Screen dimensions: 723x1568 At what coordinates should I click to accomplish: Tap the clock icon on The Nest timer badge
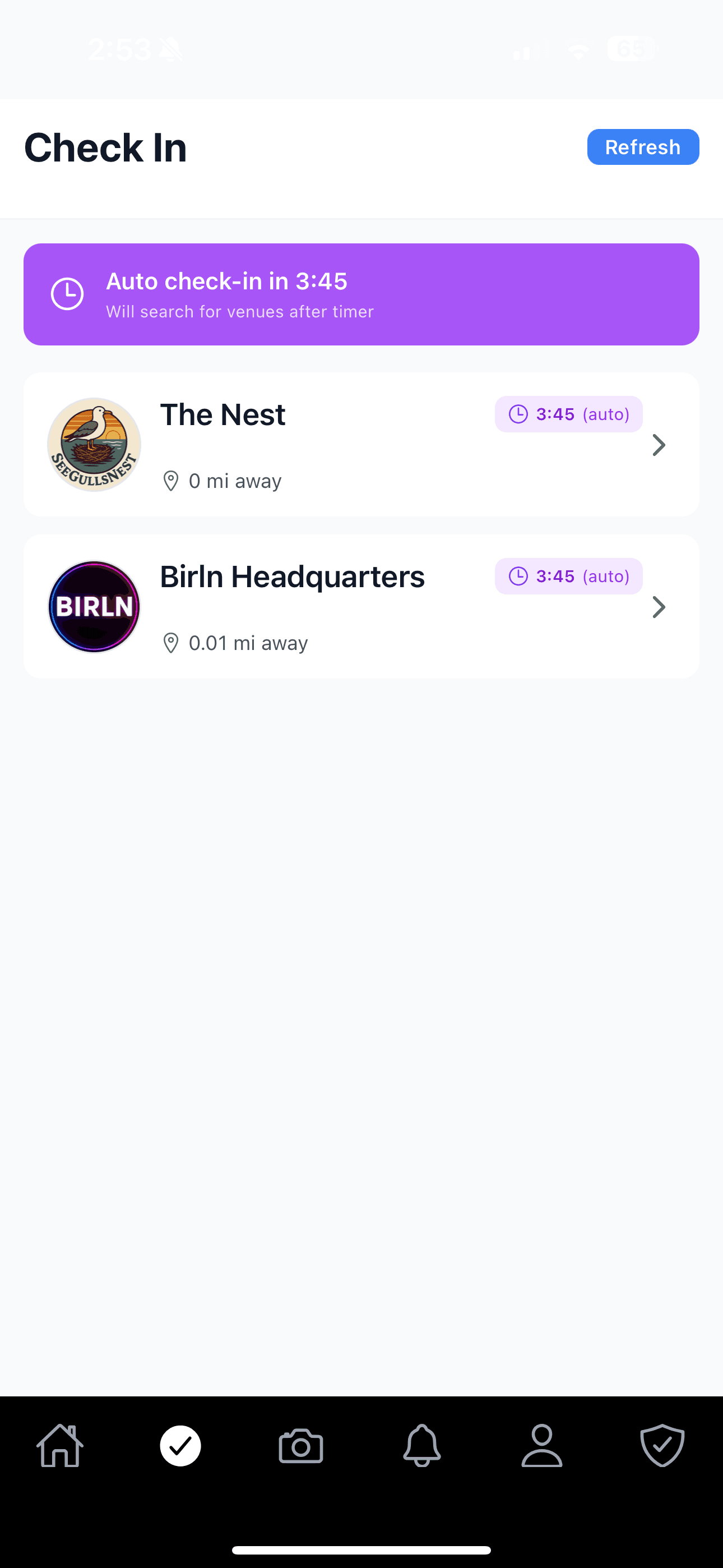518,414
